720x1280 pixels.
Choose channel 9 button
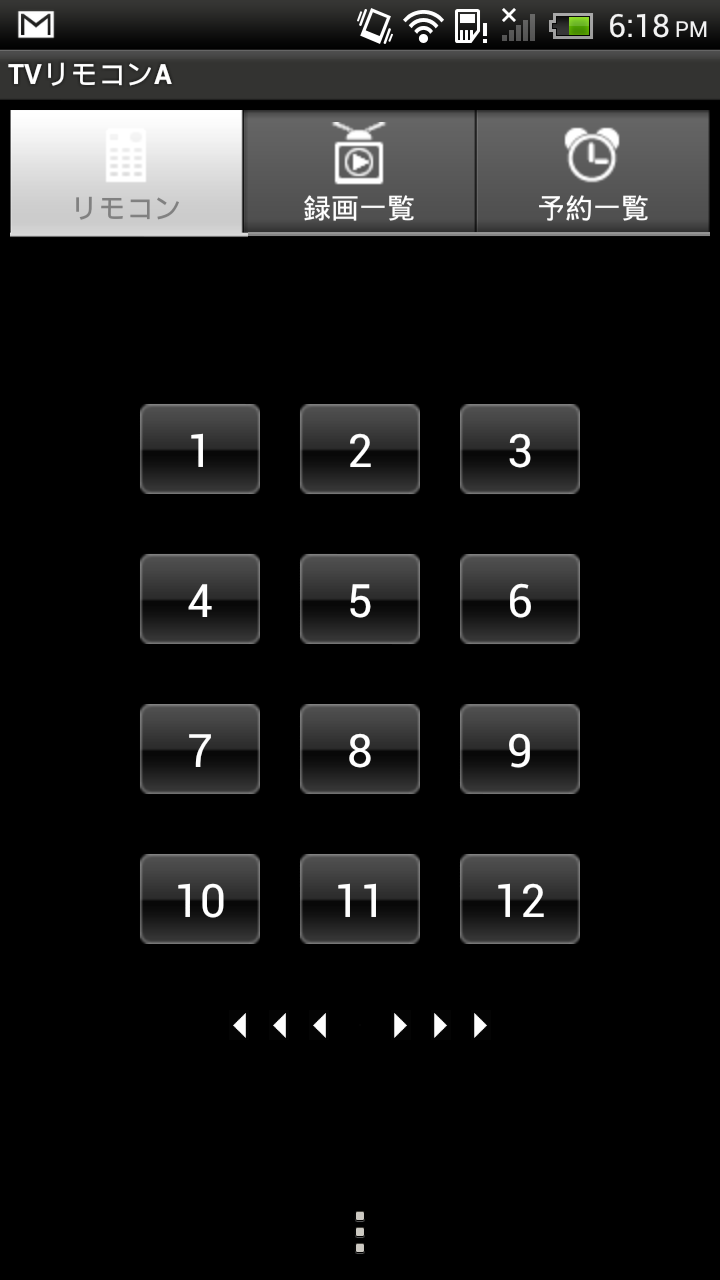click(520, 749)
